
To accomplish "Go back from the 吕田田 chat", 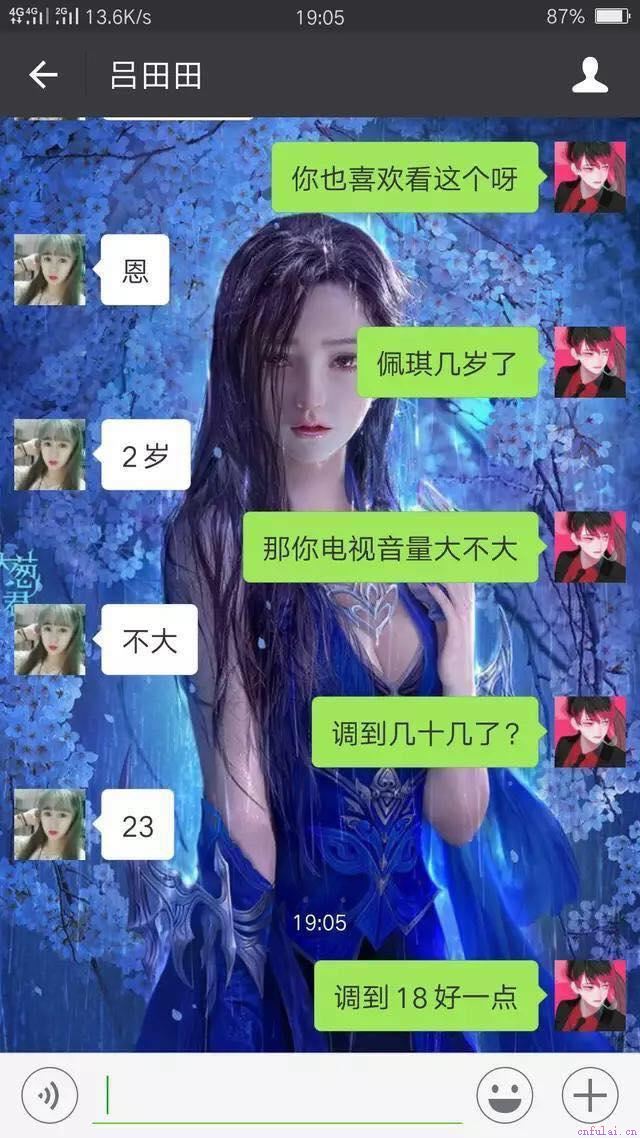I will [x=43, y=75].
